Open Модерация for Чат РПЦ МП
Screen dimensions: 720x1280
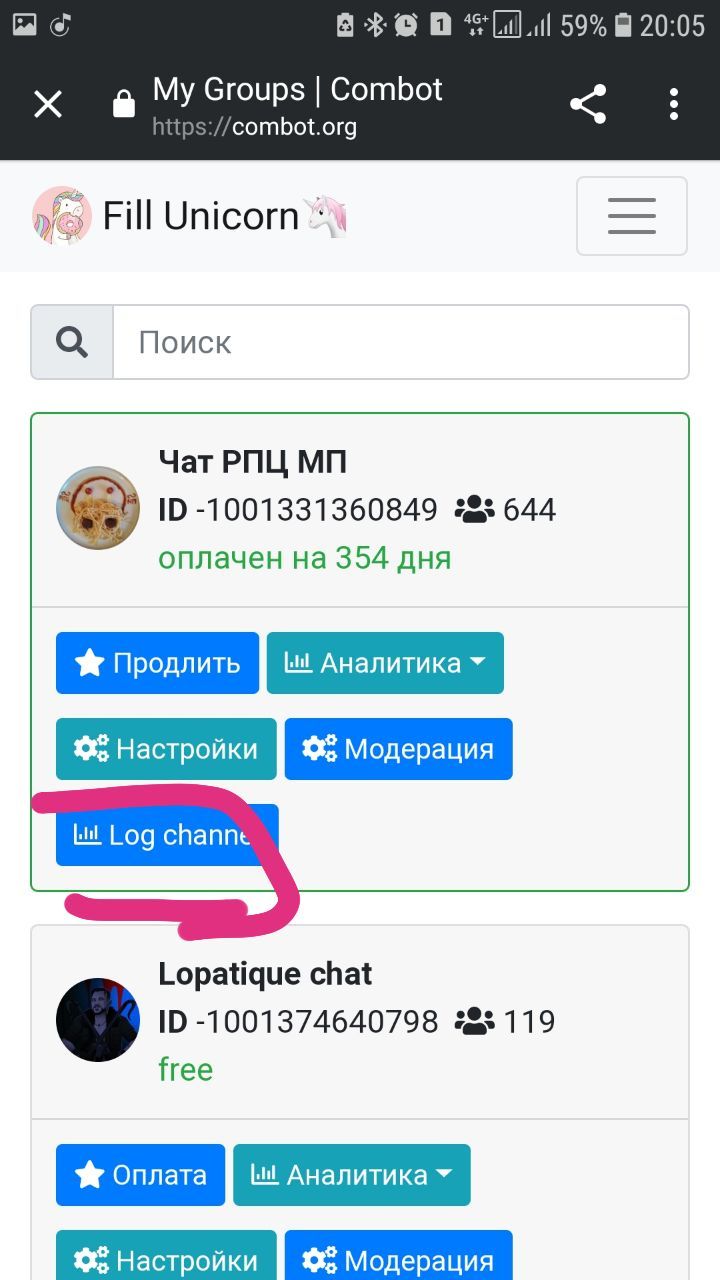[398, 749]
